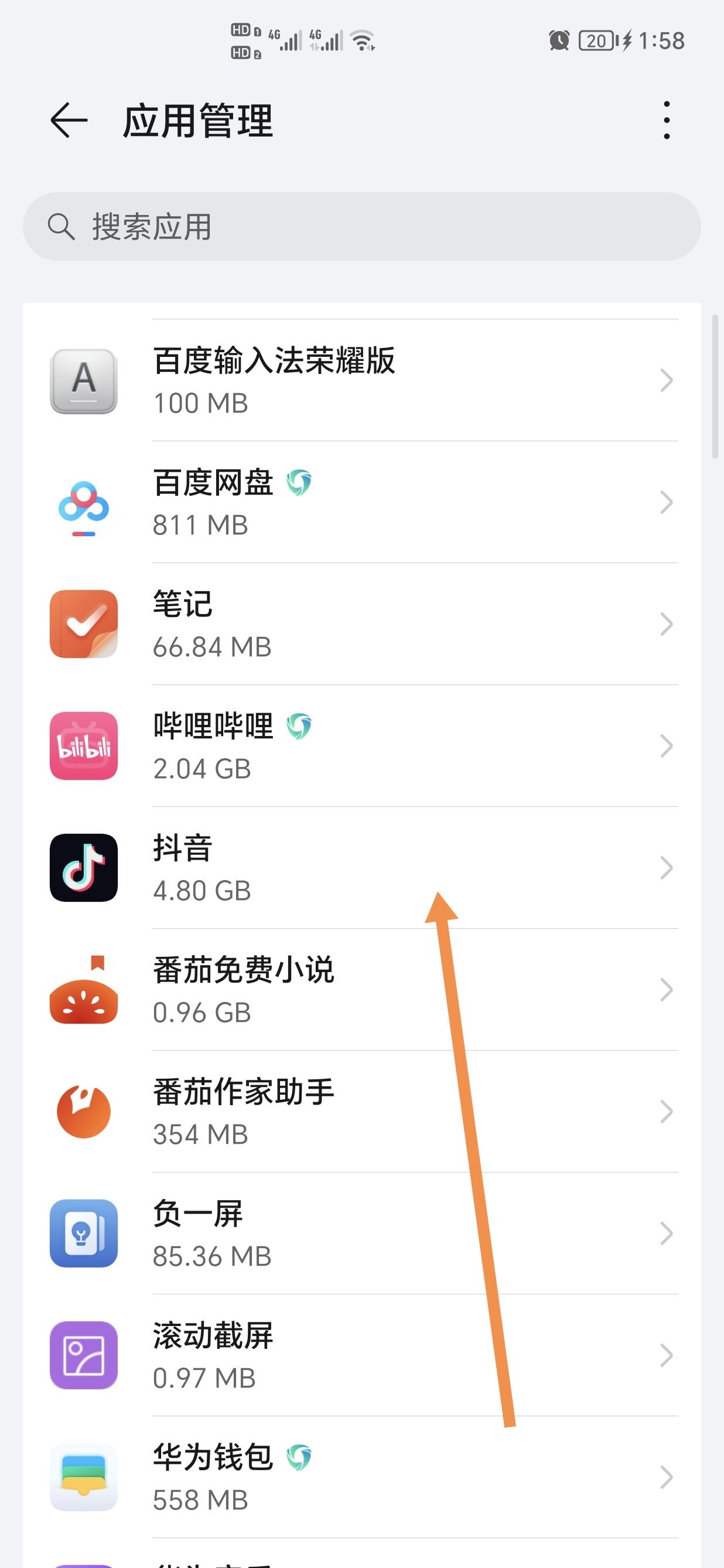724x1568 pixels.
Task: Expand details for 抖音 via its chevron
Action: (665, 868)
